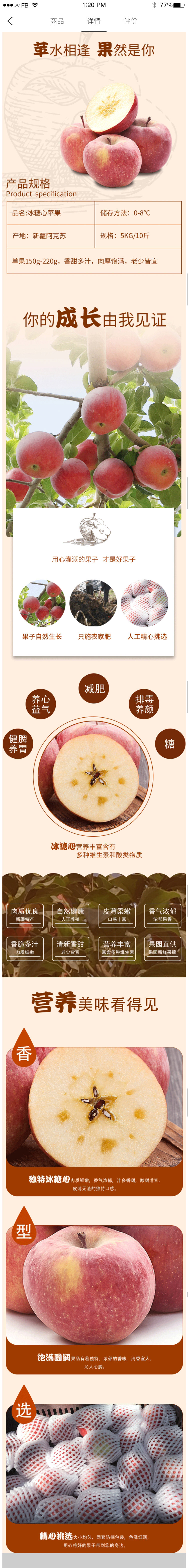Screen dimensions: 188x1568
Task: Switch to the 商品 tab
Action: pos(57,21)
